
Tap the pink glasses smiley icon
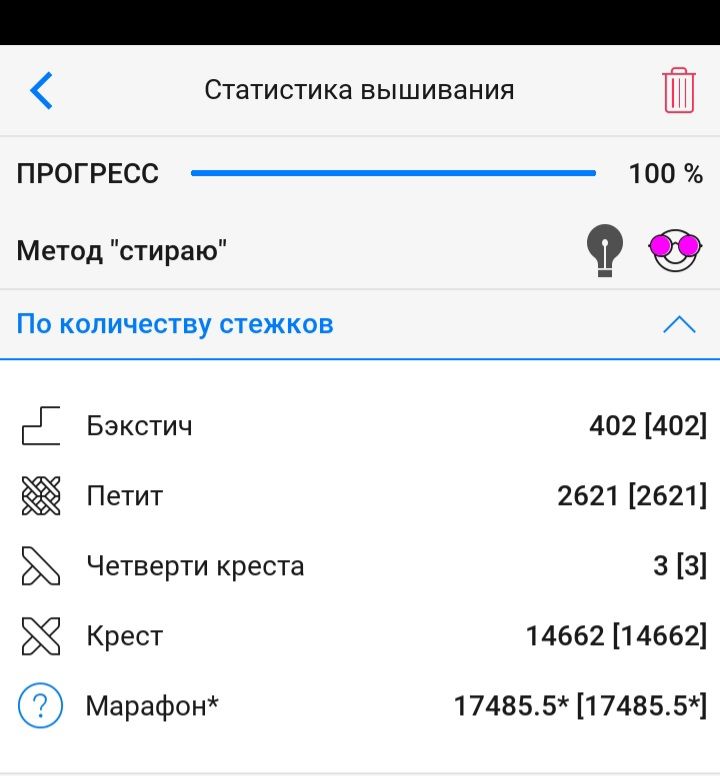tap(676, 249)
